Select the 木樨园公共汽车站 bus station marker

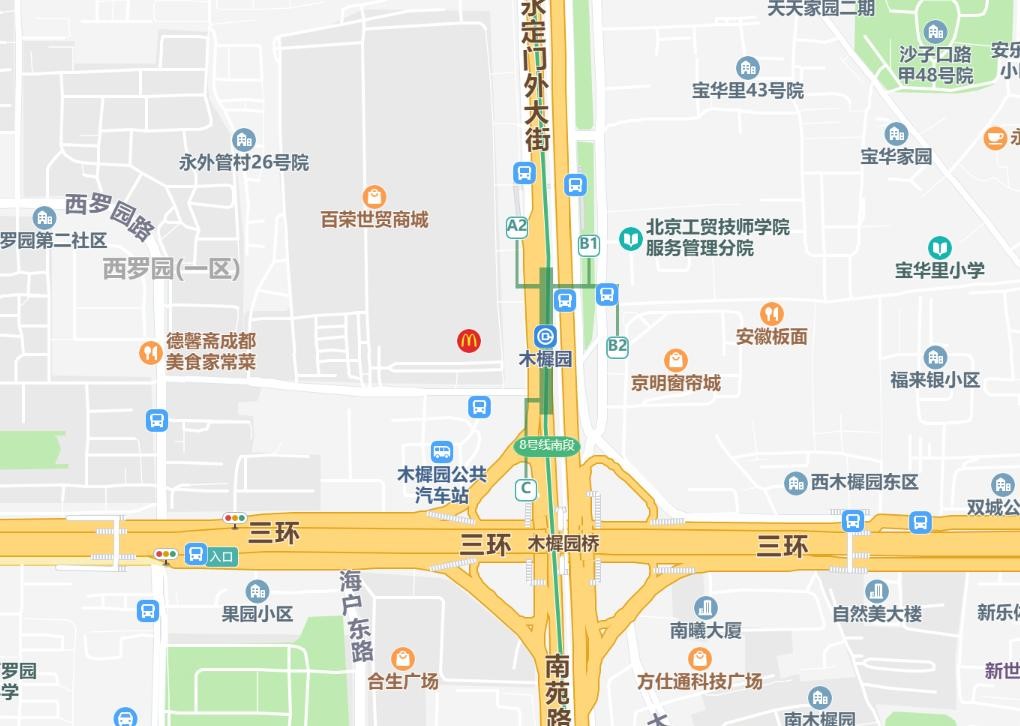click(442, 452)
